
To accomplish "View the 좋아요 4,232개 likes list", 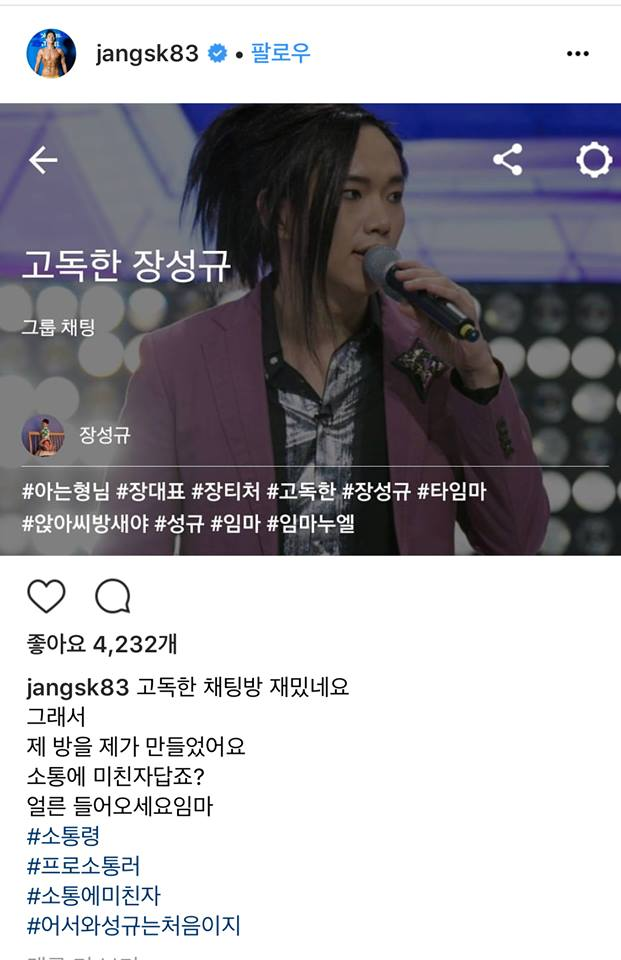I will pos(102,644).
